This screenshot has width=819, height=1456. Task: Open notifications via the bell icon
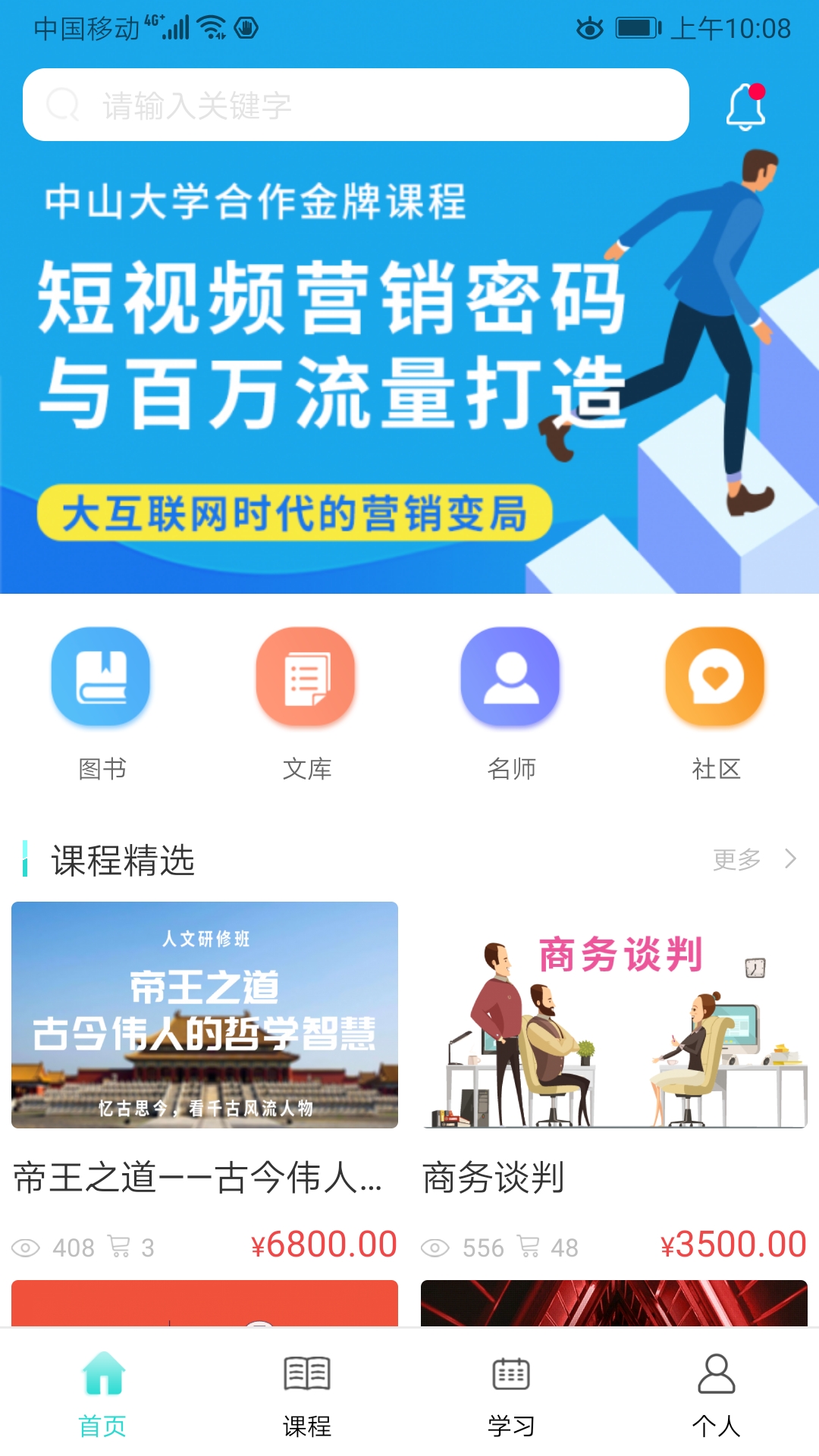745,106
